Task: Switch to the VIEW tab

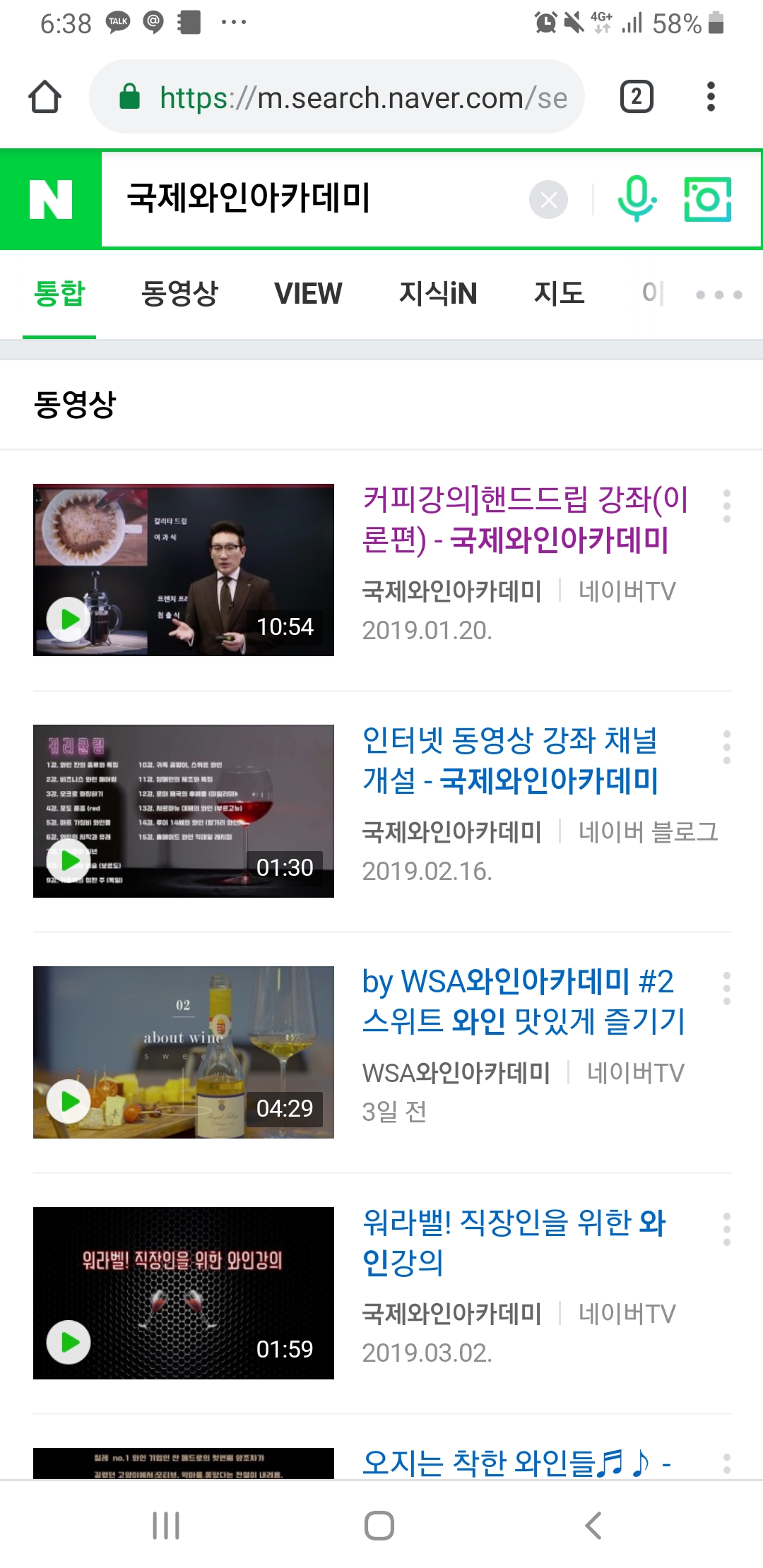Action: tap(308, 293)
